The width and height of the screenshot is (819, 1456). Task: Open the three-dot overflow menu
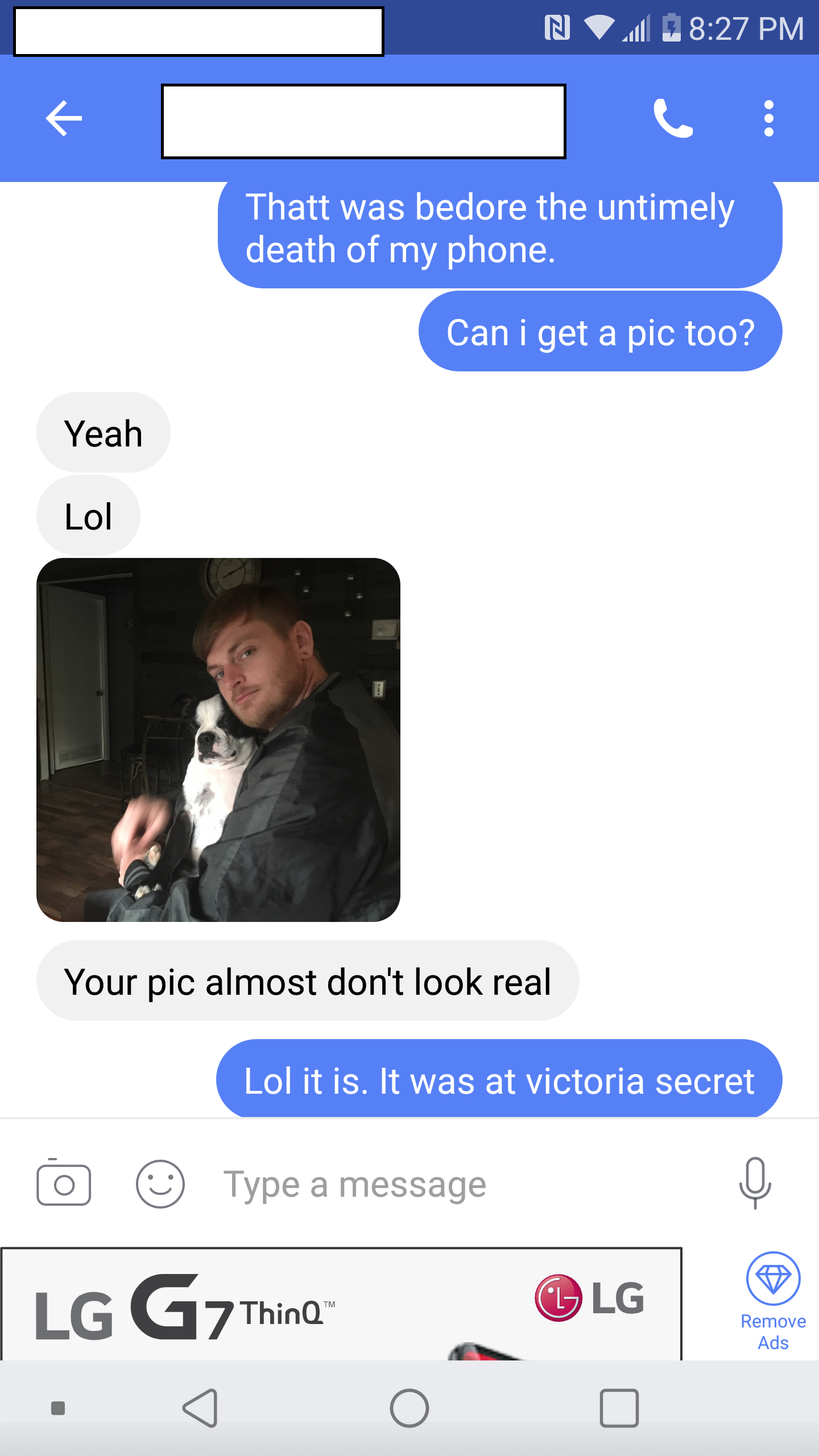tap(768, 119)
